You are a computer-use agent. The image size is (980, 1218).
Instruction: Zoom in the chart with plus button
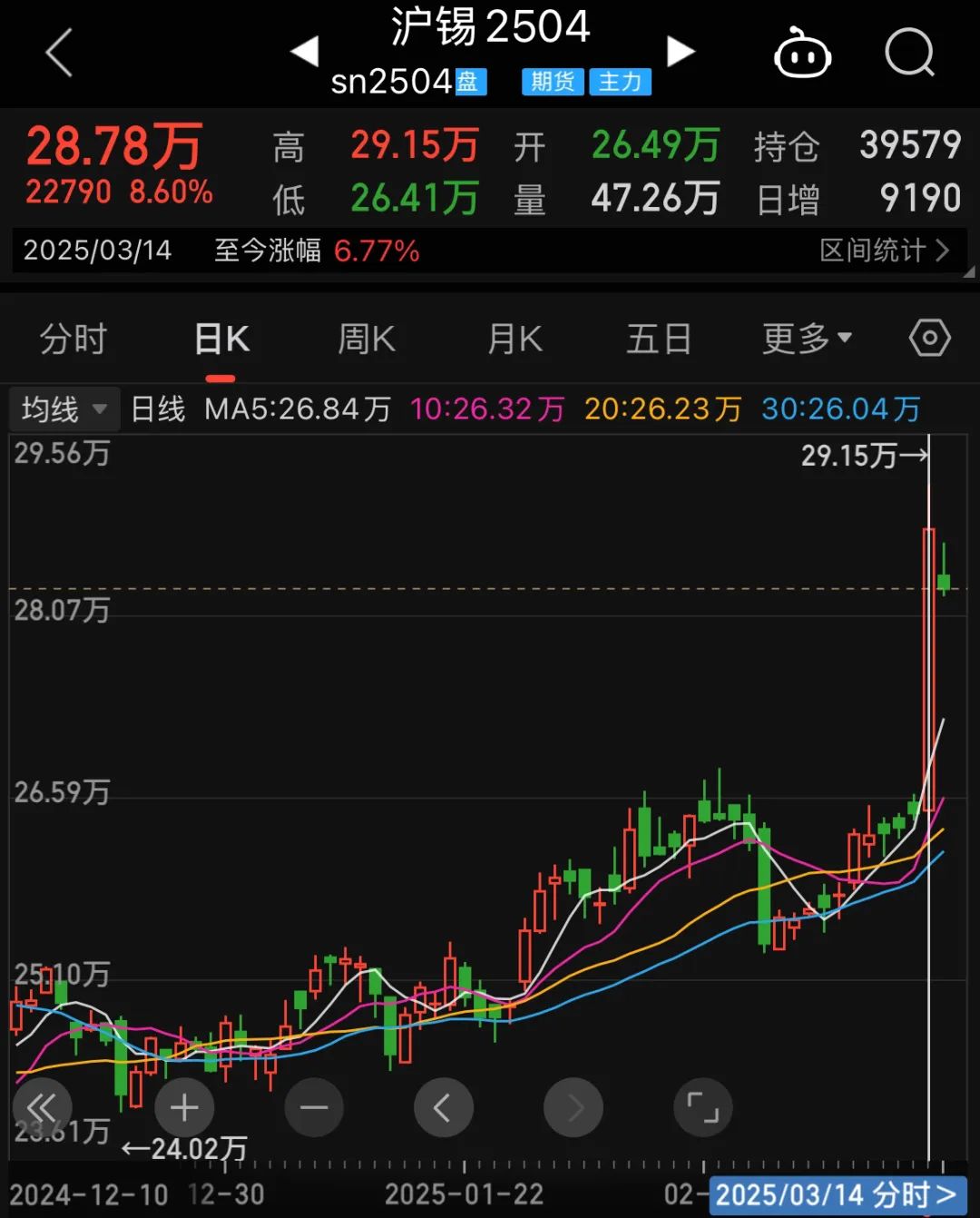[184, 1107]
